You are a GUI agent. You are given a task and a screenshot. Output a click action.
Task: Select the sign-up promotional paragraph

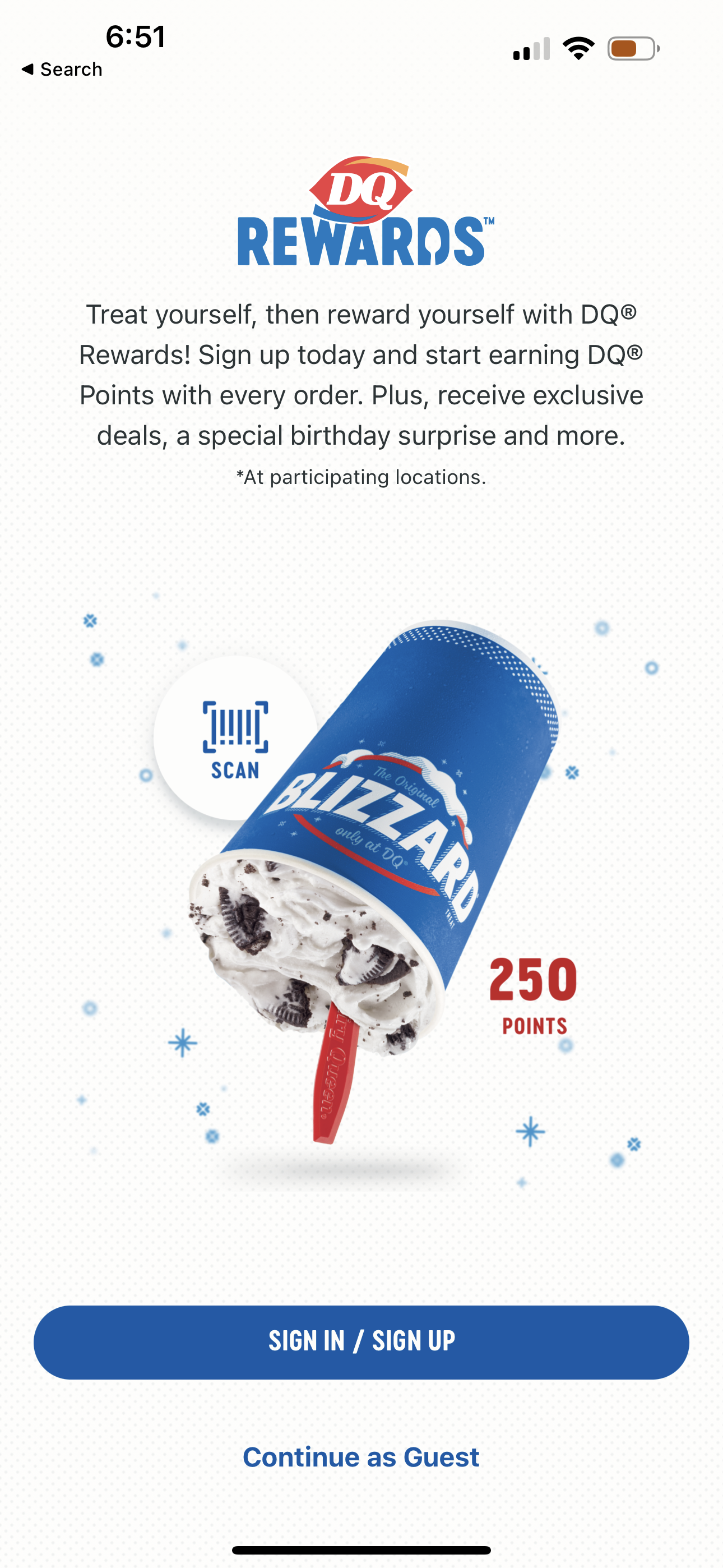point(361,375)
